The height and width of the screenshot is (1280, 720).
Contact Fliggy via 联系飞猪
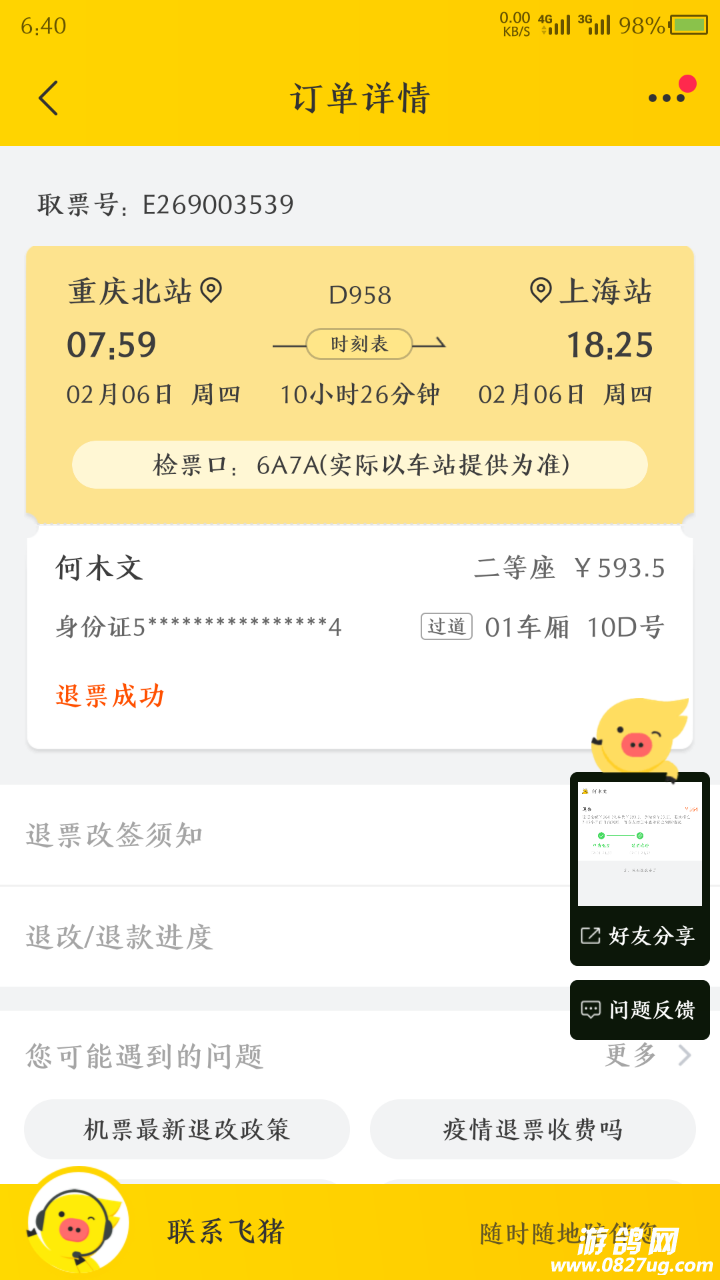[x=226, y=1232]
